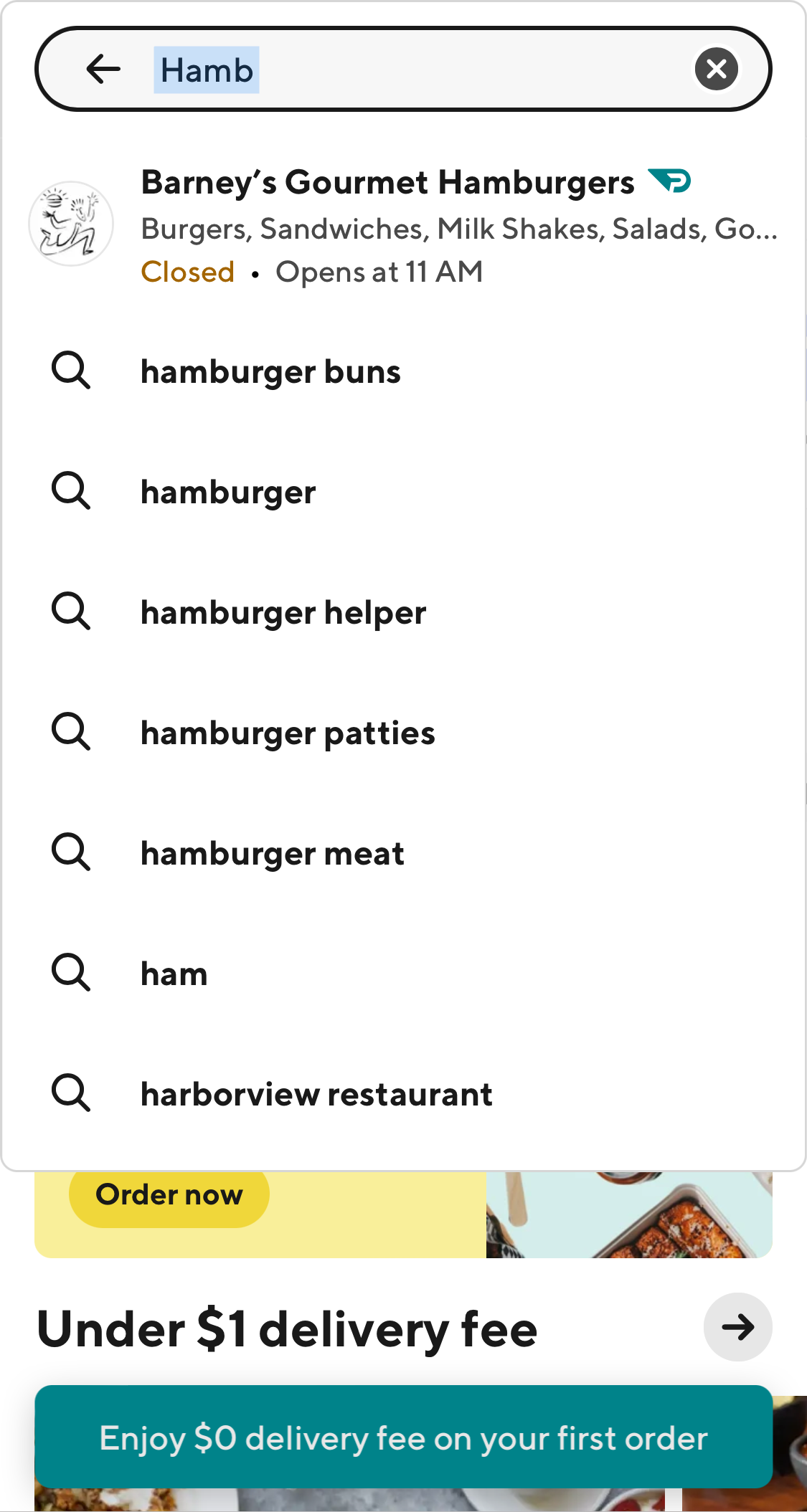The width and height of the screenshot is (807, 1512).
Task: Select the hamburger search suggestion
Action: [x=228, y=491]
